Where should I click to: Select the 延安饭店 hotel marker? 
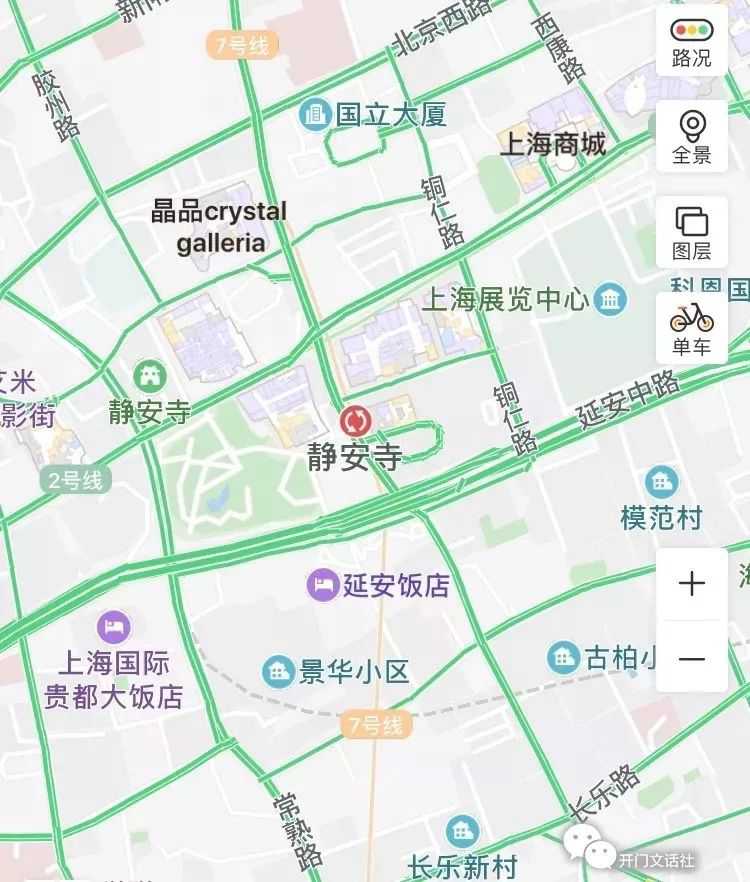point(323,585)
